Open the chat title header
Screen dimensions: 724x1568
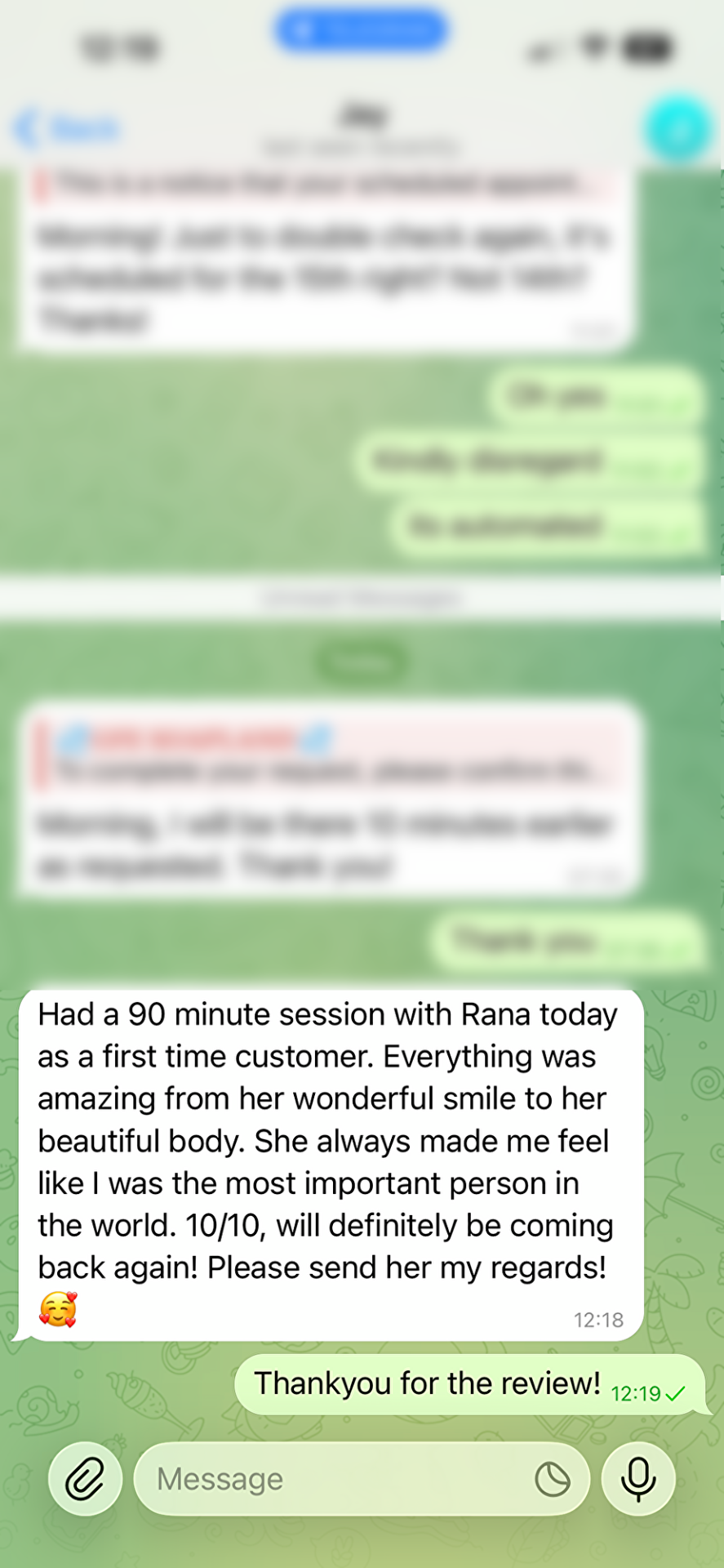click(362, 127)
